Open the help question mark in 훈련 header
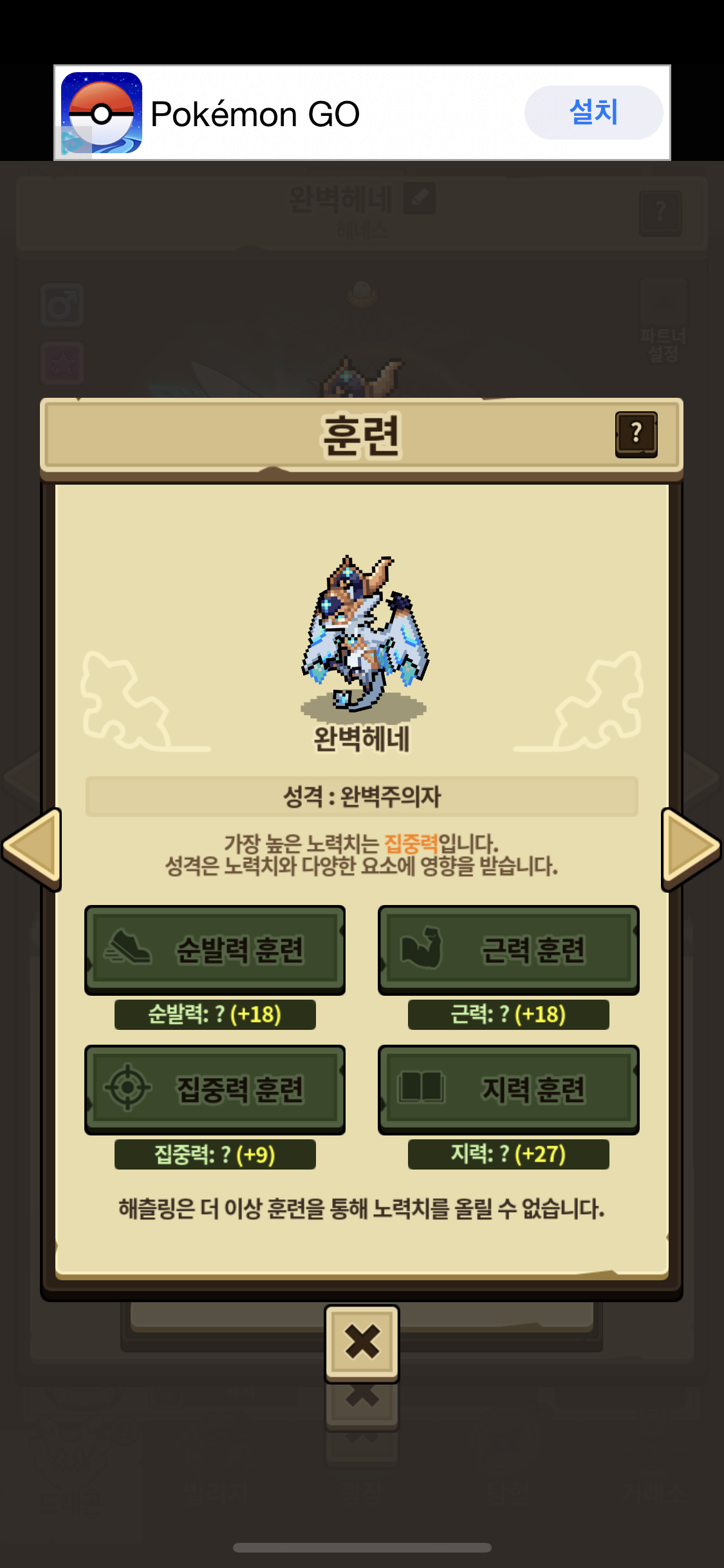This screenshot has height=1568, width=724. tap(636, 434)
